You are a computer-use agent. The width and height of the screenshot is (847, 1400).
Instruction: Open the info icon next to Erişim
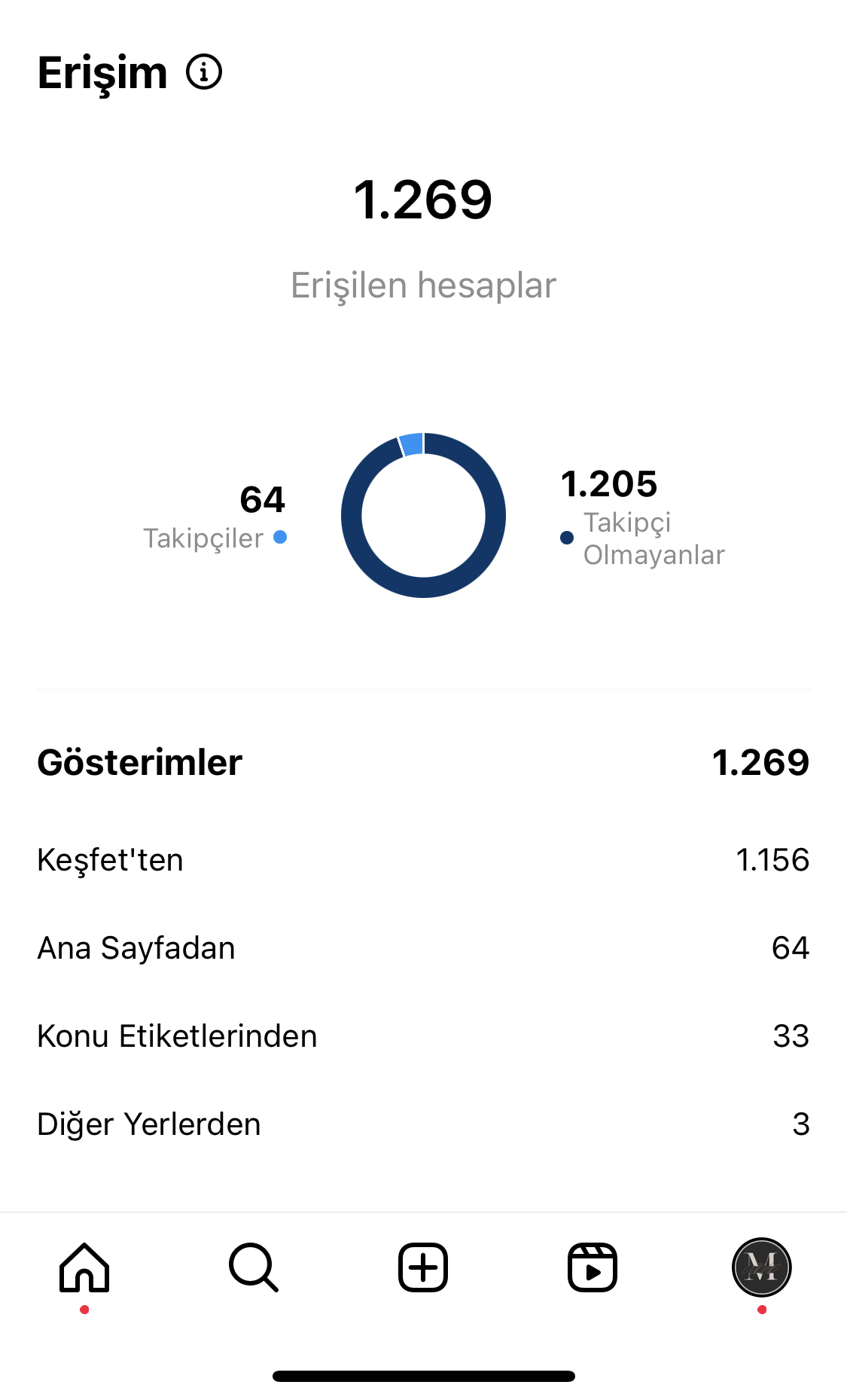pos(204,72)
